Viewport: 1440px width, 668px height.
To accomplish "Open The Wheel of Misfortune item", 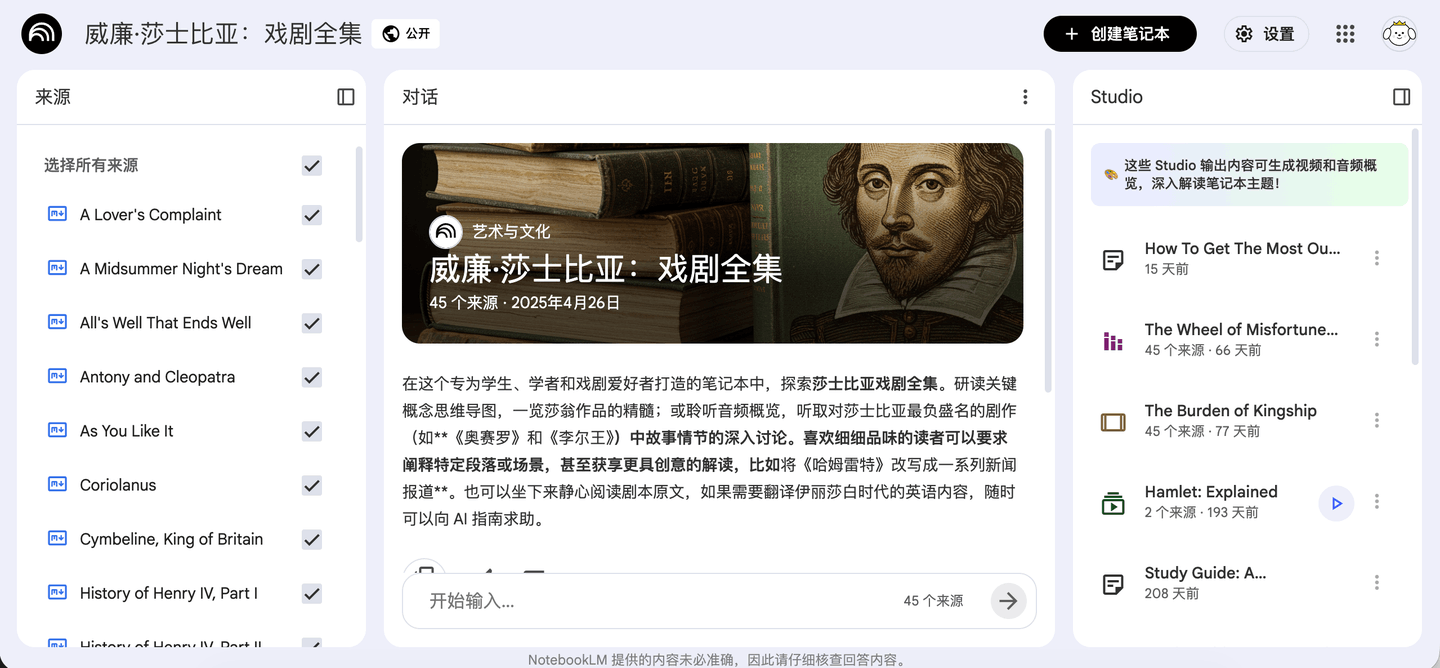I will coord(1240,330).
